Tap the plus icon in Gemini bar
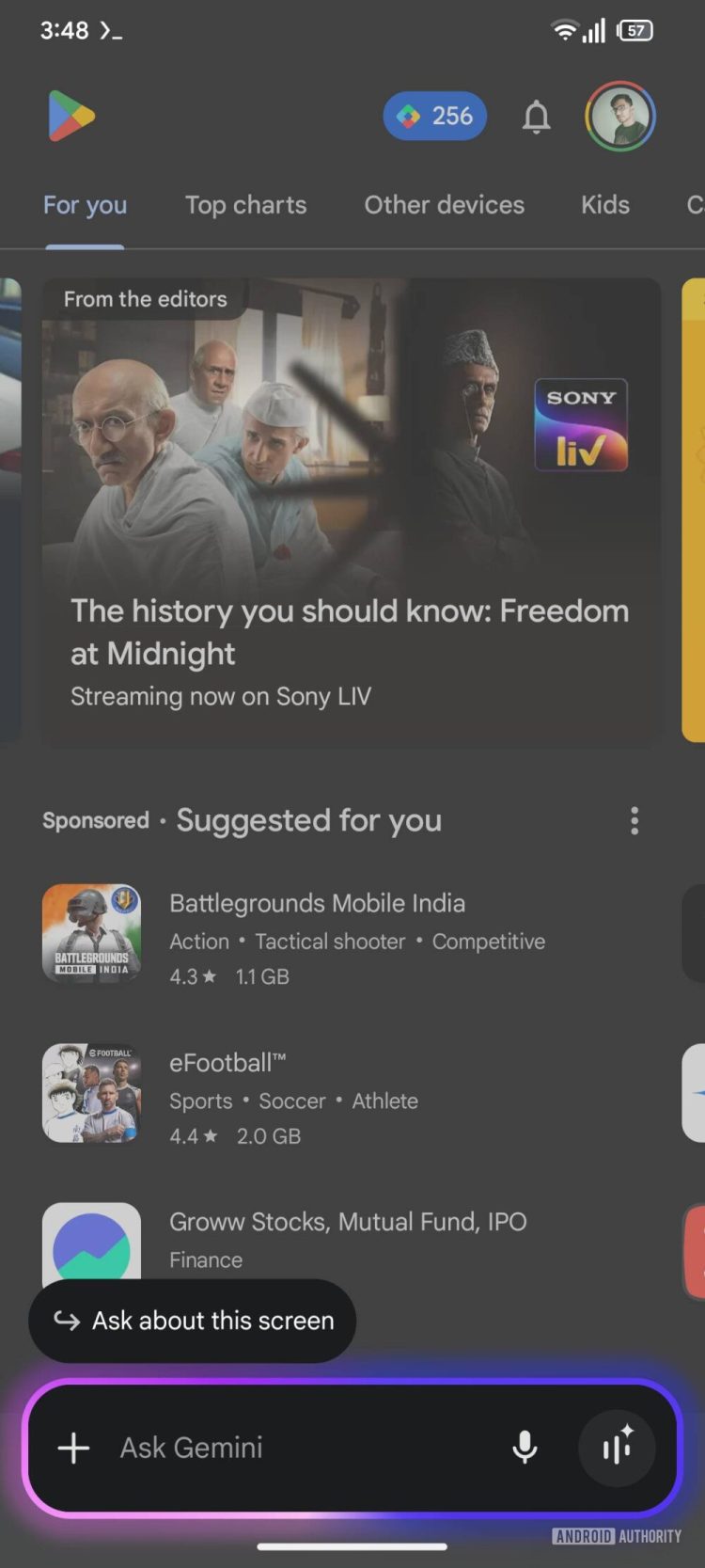Image resolution: width=705 pixels, height=1568 pixels. pos(72,1449)
